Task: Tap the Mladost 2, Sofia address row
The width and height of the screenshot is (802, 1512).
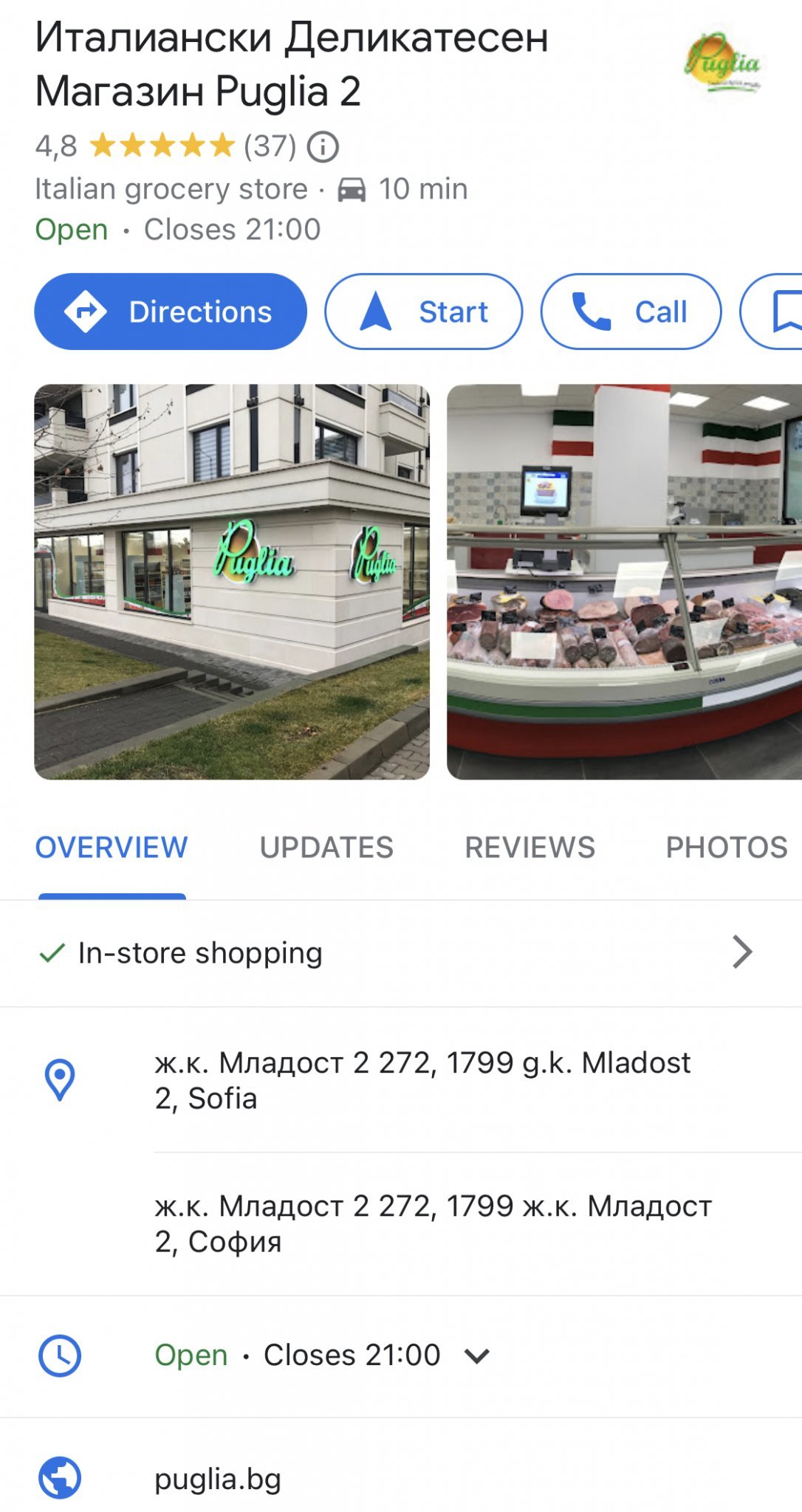Action: tap(422, 1080)
